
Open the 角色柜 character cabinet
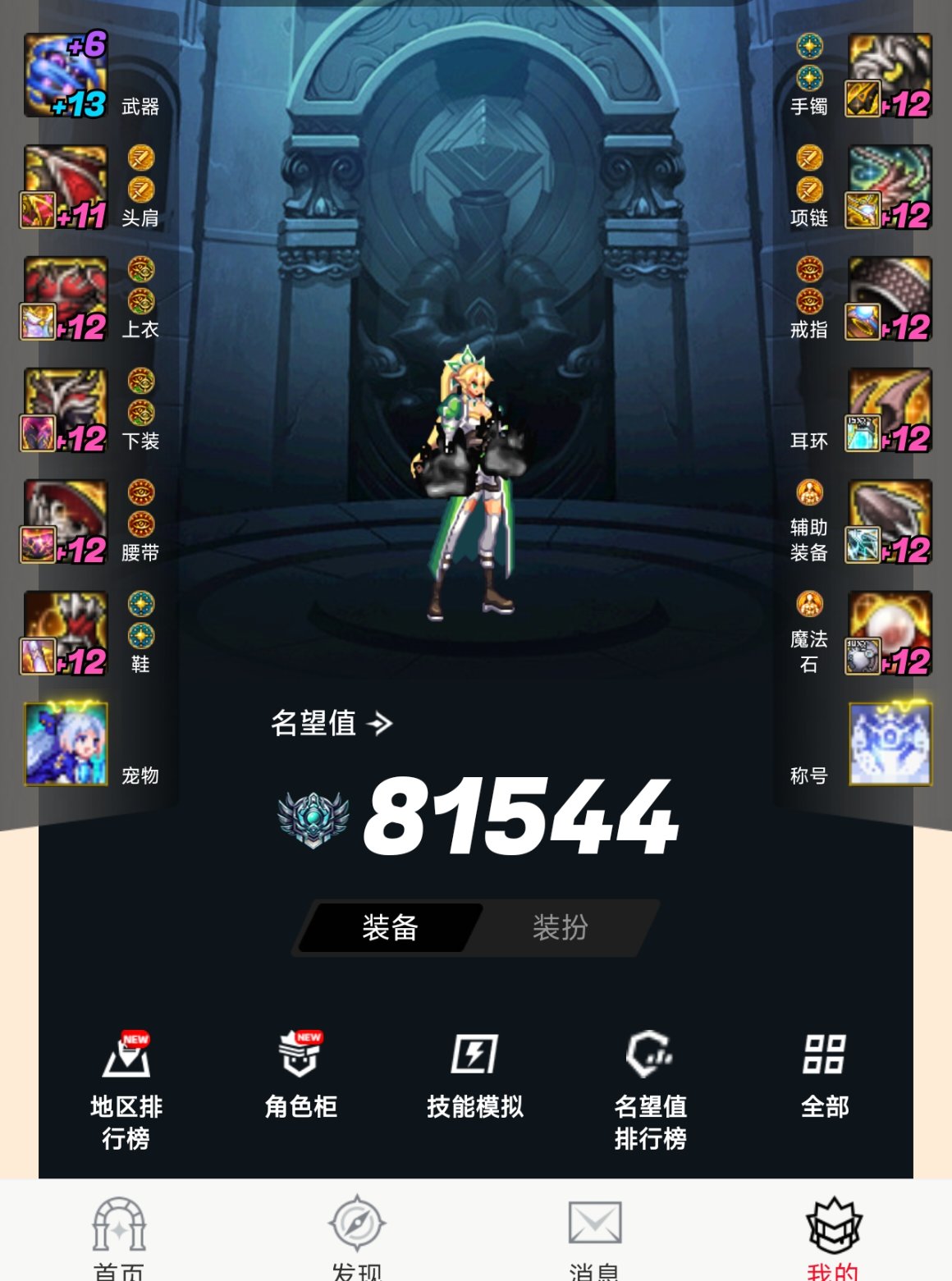click(x=300, y=1077)
